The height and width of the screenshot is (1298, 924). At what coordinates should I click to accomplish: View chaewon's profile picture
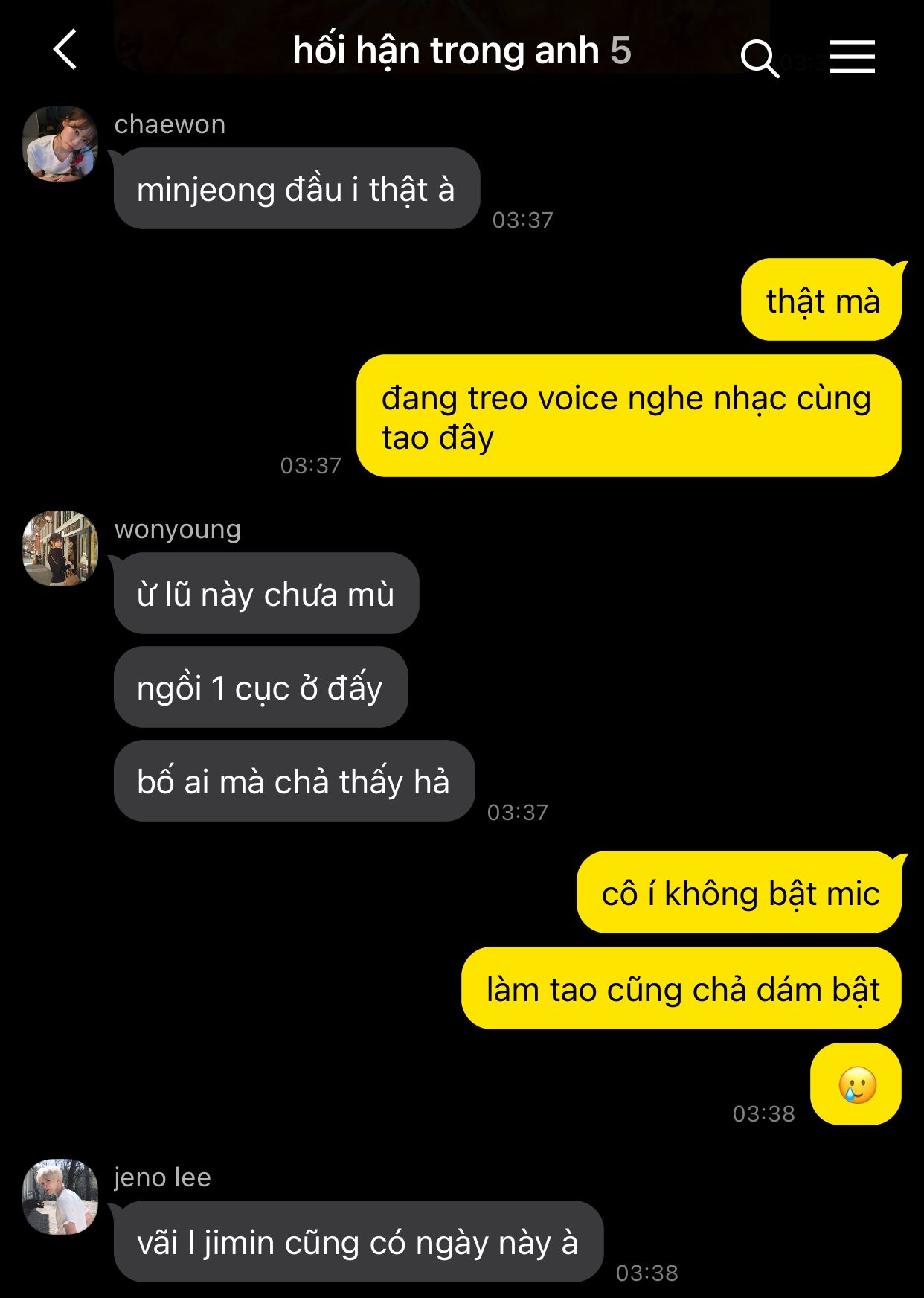coord(60,144)
